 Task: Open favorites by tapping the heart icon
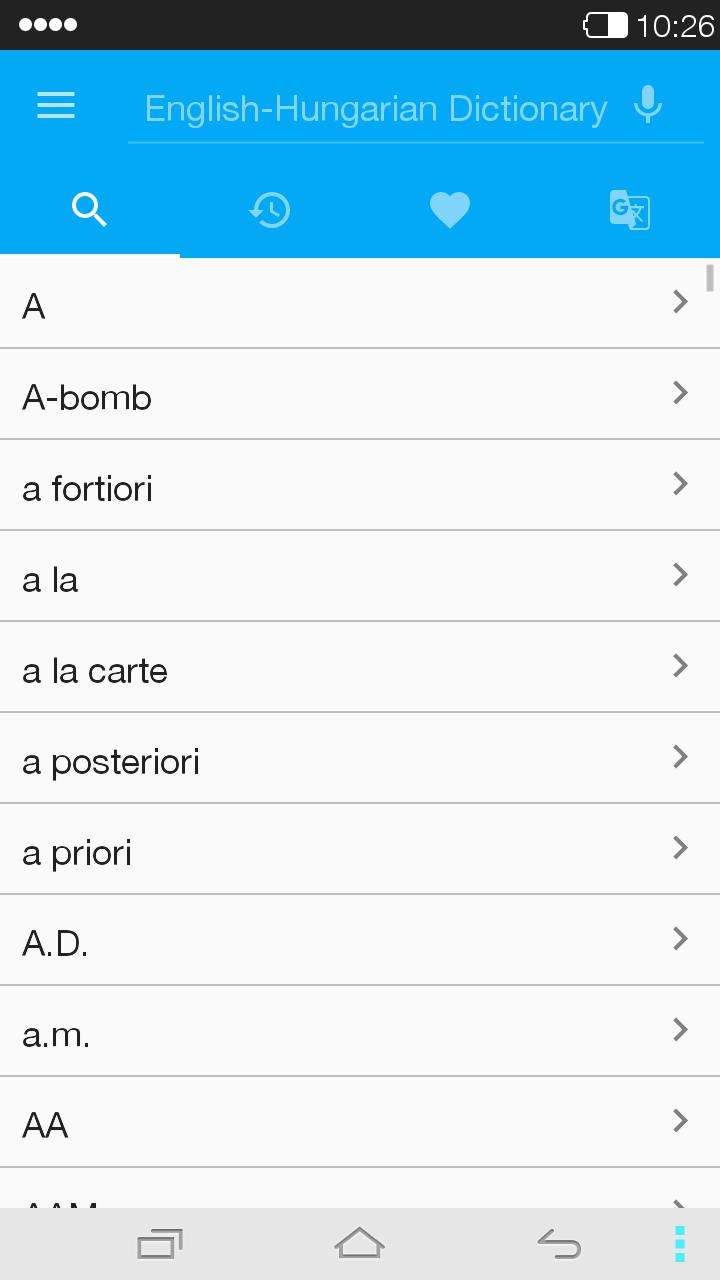click(x=449, y=209)
